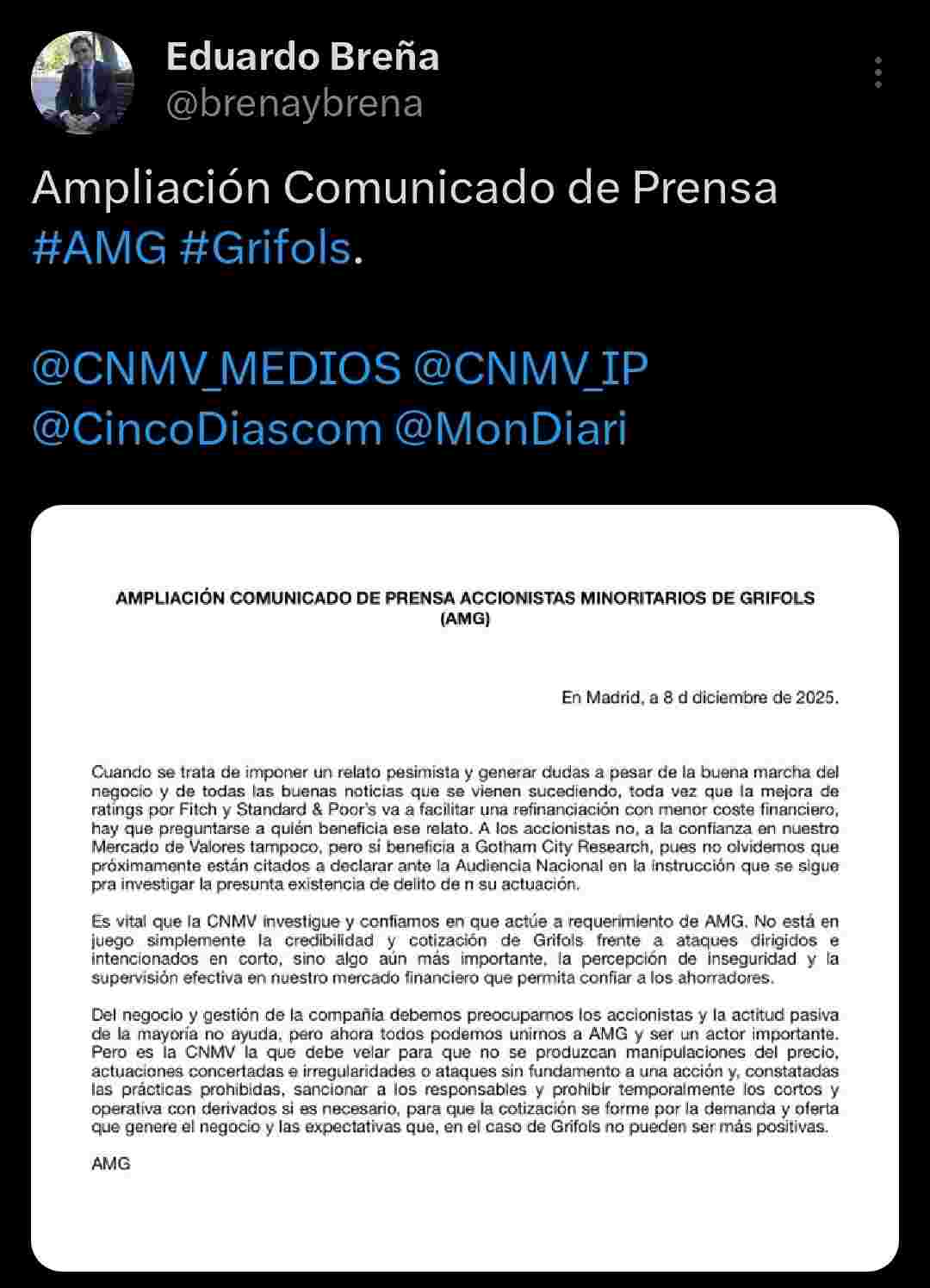
Task: Open the #Grifols hashtag feed
Action: [x=263, y=250]
